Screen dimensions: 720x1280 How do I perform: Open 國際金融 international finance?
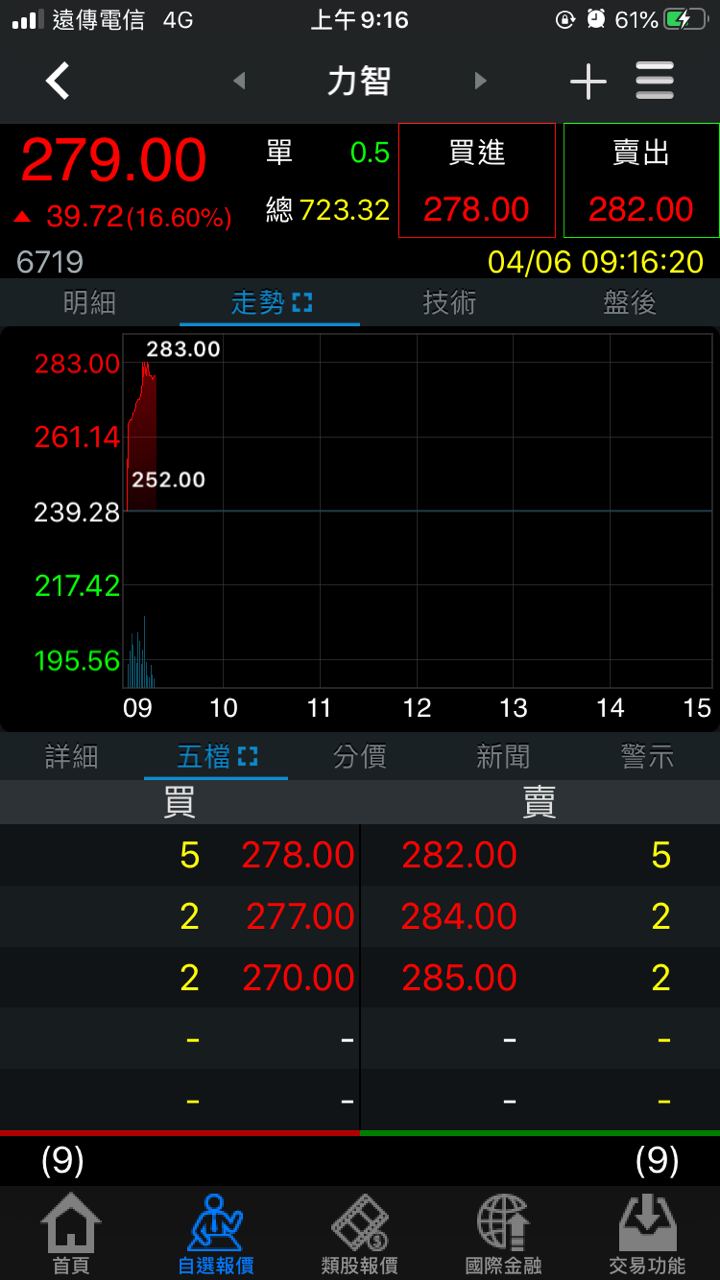[504, 1234]
